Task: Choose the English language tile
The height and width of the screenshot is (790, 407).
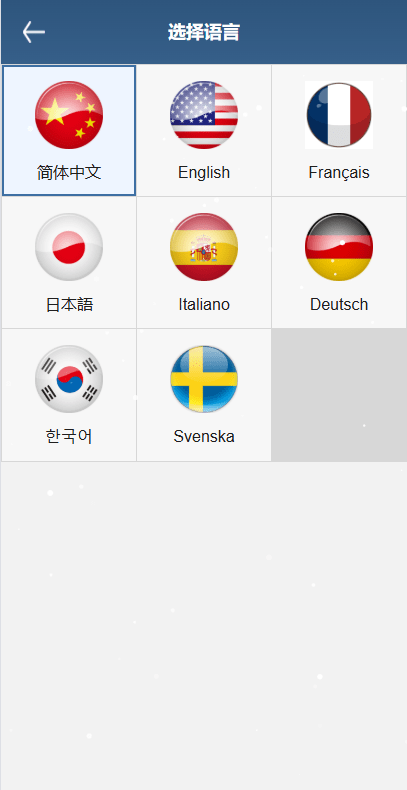Action: (x=204, y=130)
